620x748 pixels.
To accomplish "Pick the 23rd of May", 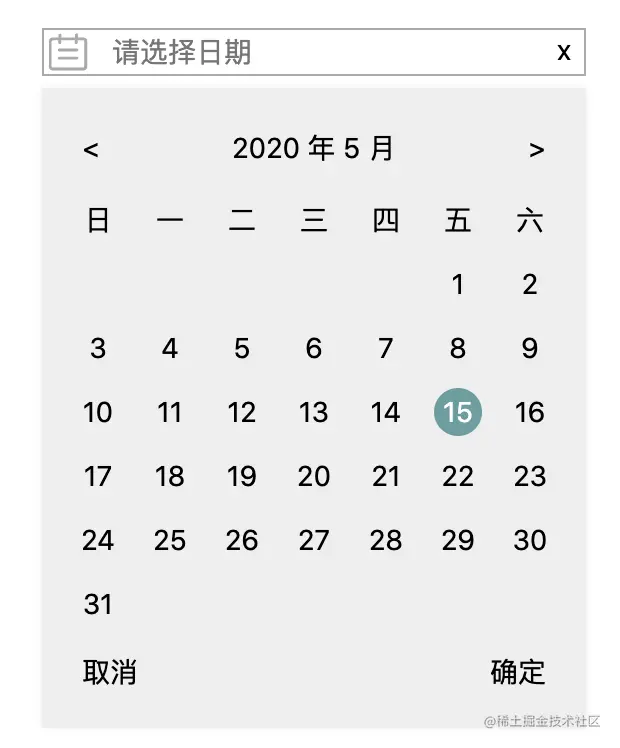I will coord(530,477).
